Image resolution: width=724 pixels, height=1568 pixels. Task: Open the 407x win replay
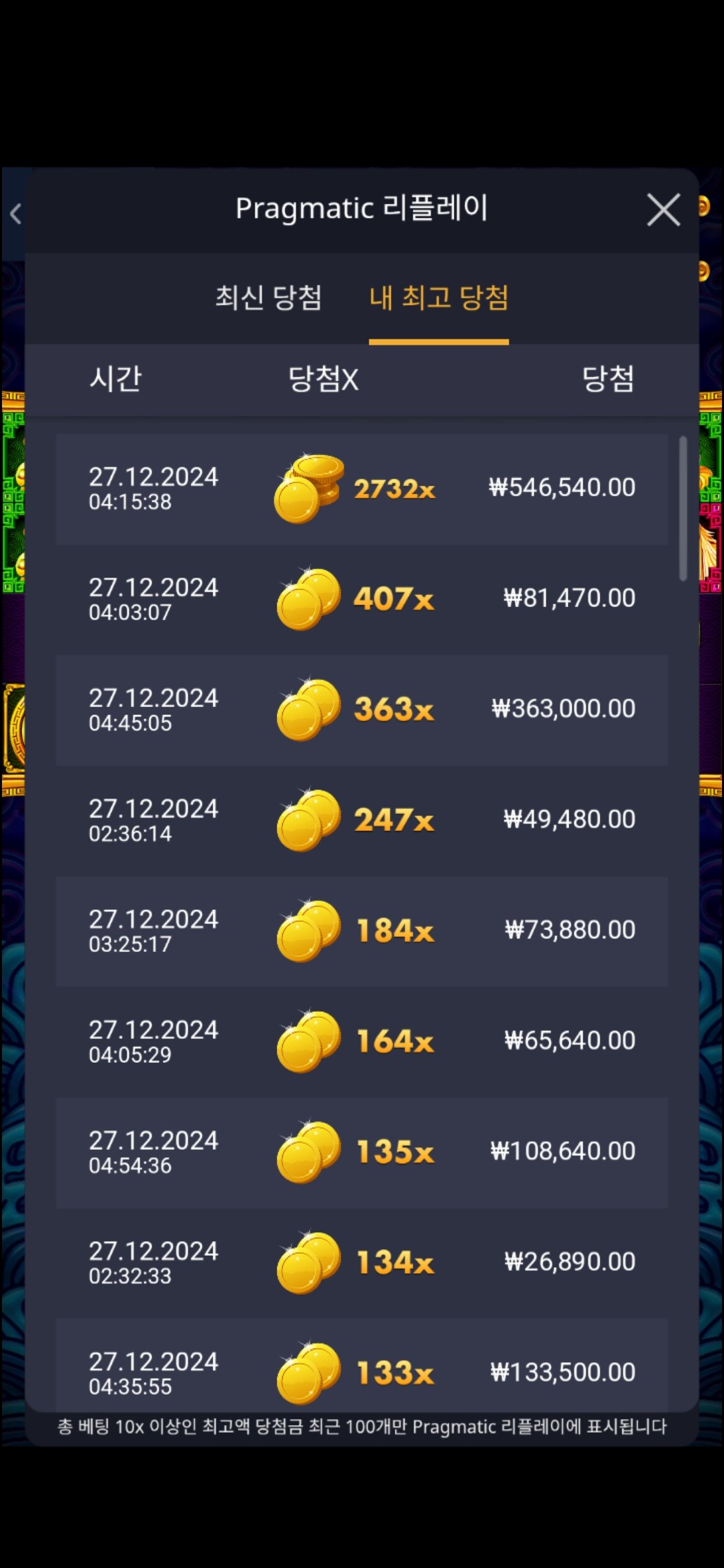coord(362,599)
